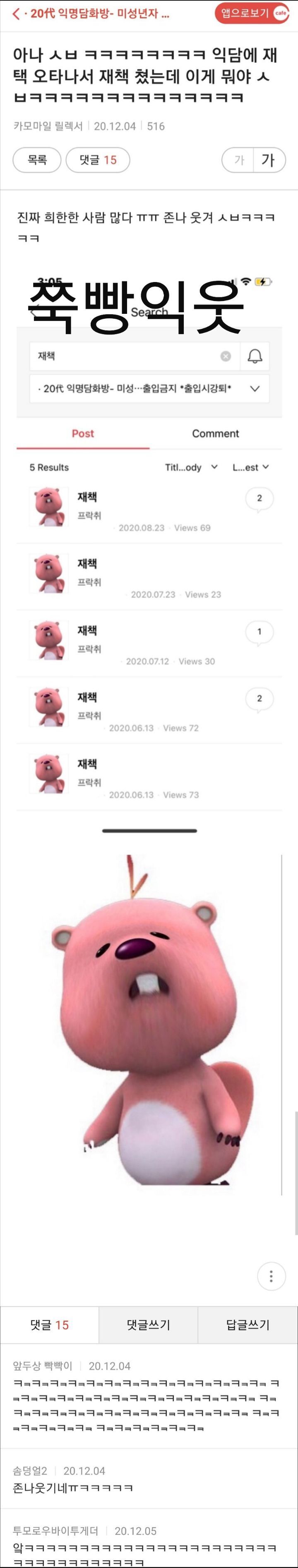Jump to comments with the 댓글 15 button

click(98, 160)
